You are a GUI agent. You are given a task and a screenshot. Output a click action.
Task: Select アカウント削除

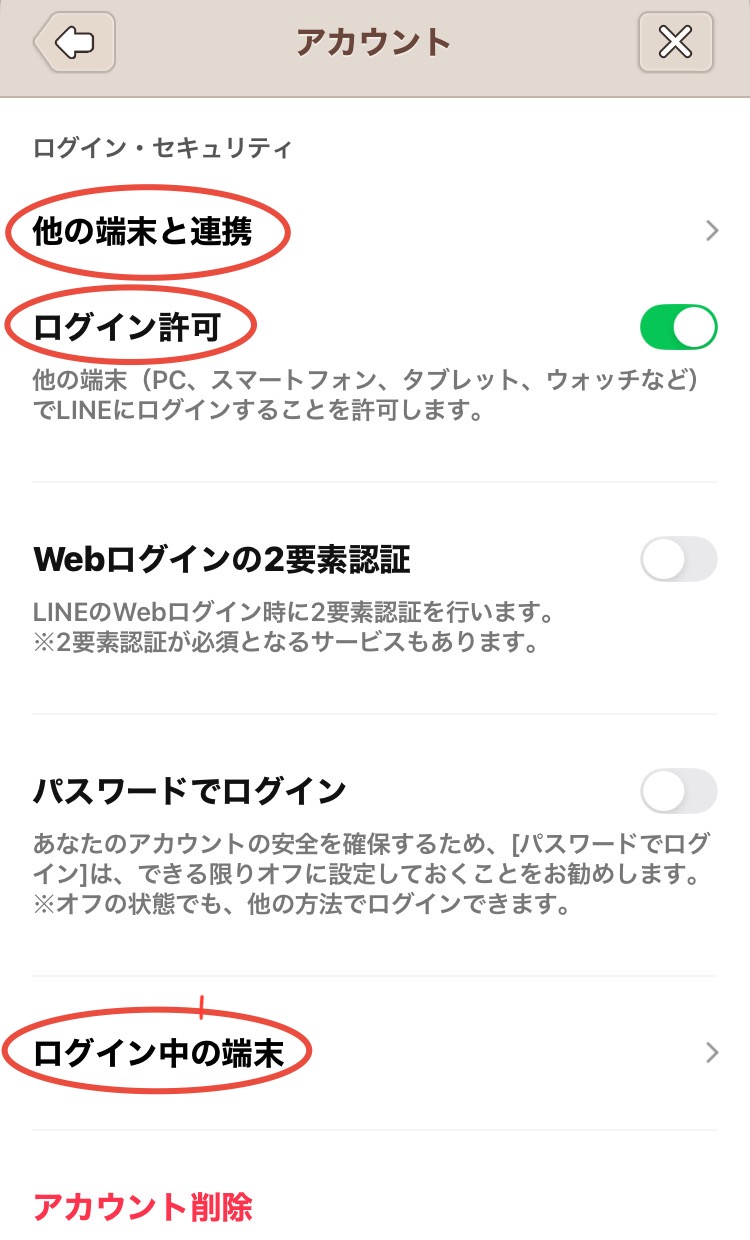142,1207
